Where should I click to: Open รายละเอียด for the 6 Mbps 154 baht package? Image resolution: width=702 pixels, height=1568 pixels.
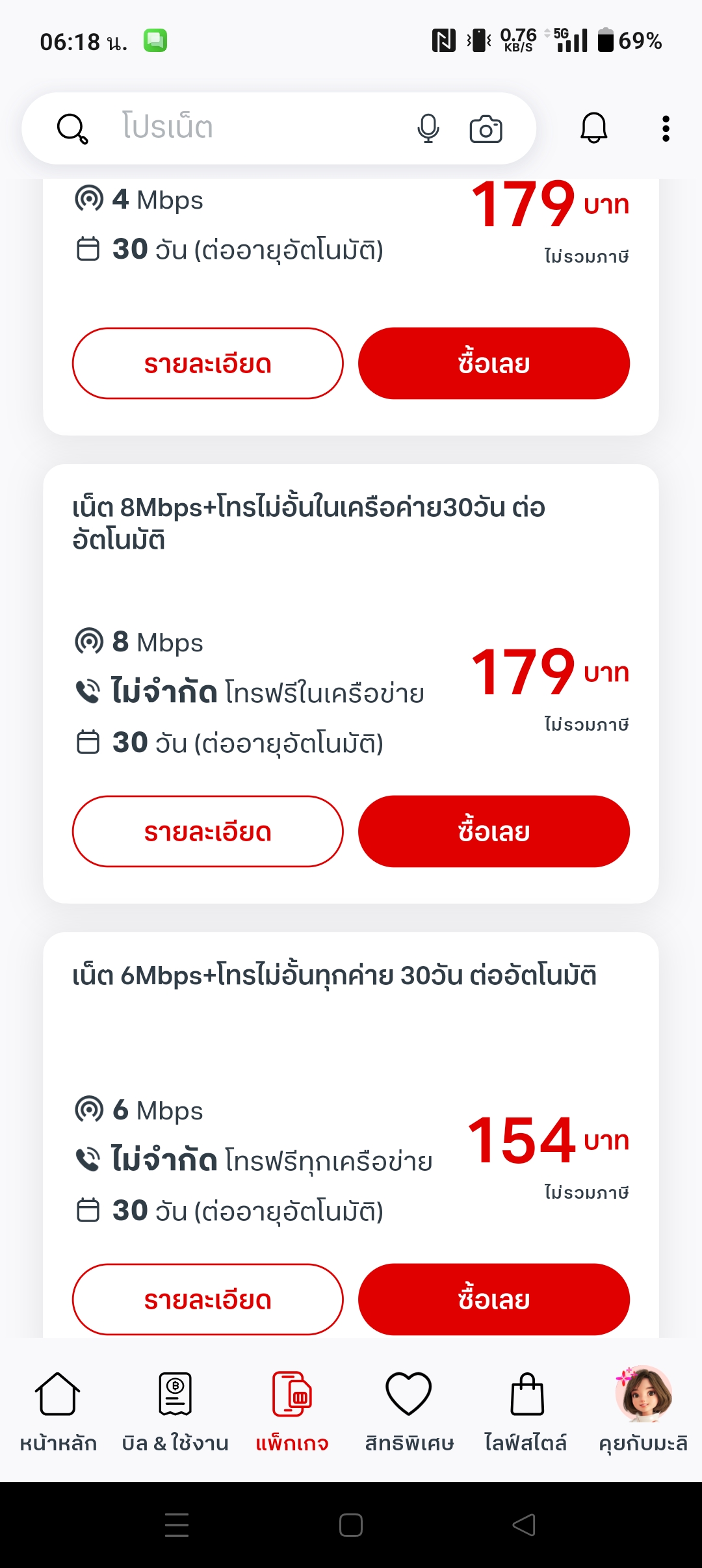click(207, 1300)
